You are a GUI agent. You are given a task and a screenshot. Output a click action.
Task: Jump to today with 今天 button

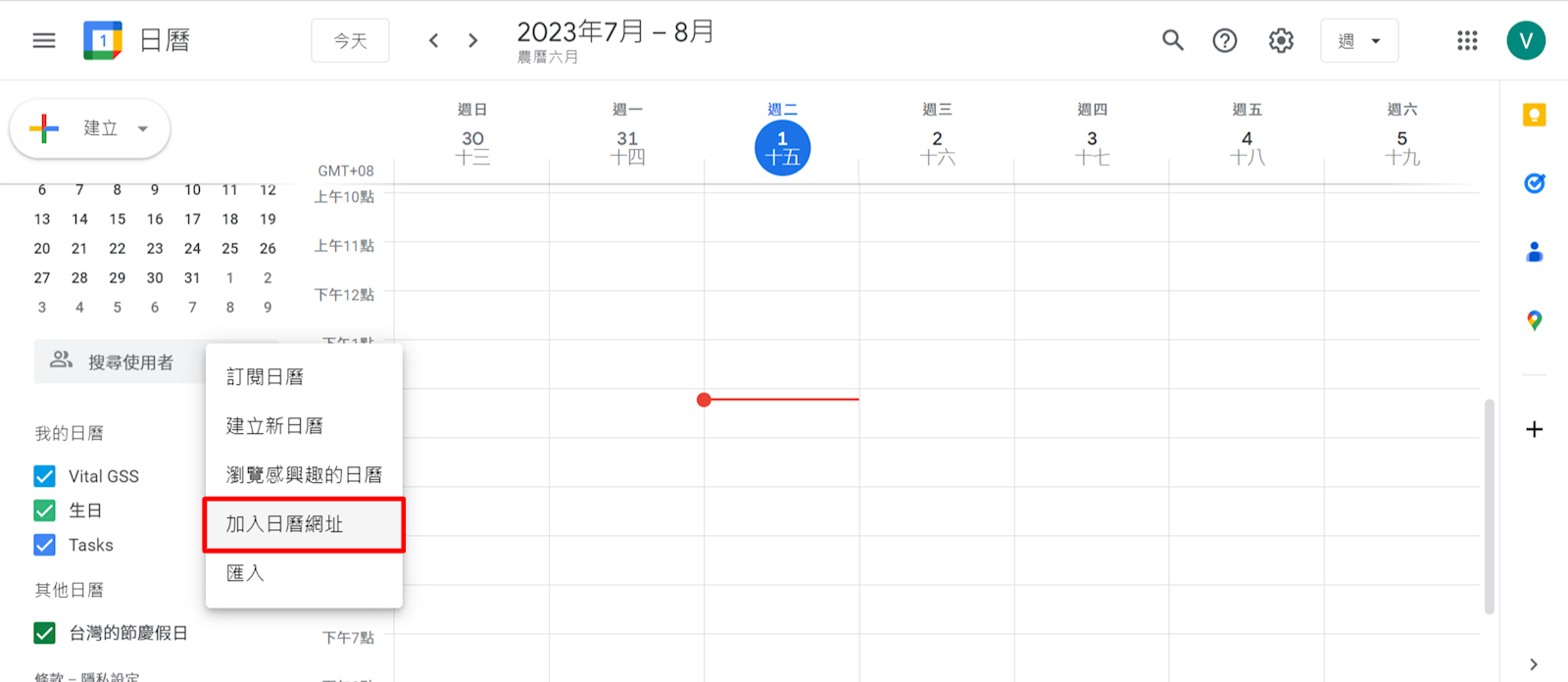point(350,40)
